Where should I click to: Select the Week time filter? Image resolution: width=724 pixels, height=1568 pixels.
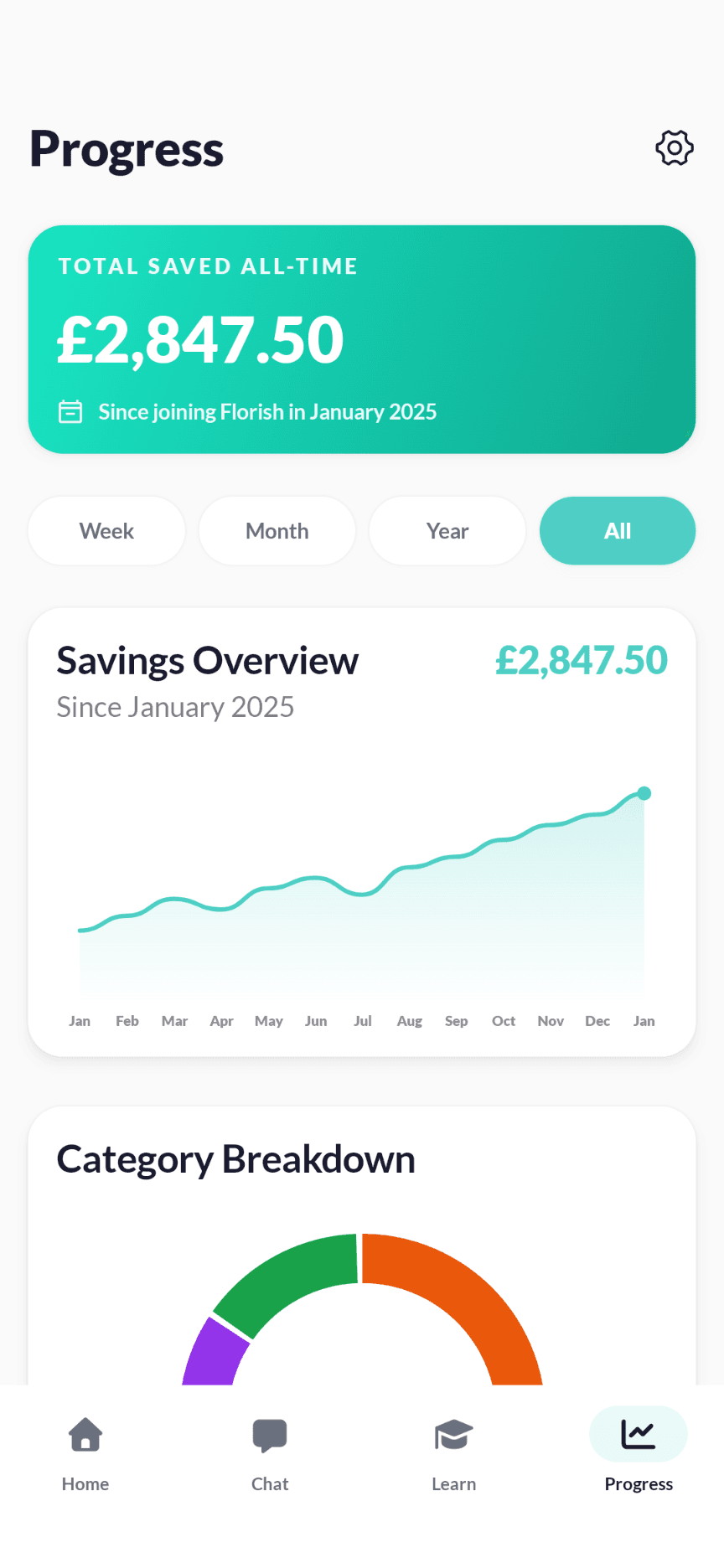(106, 530)
